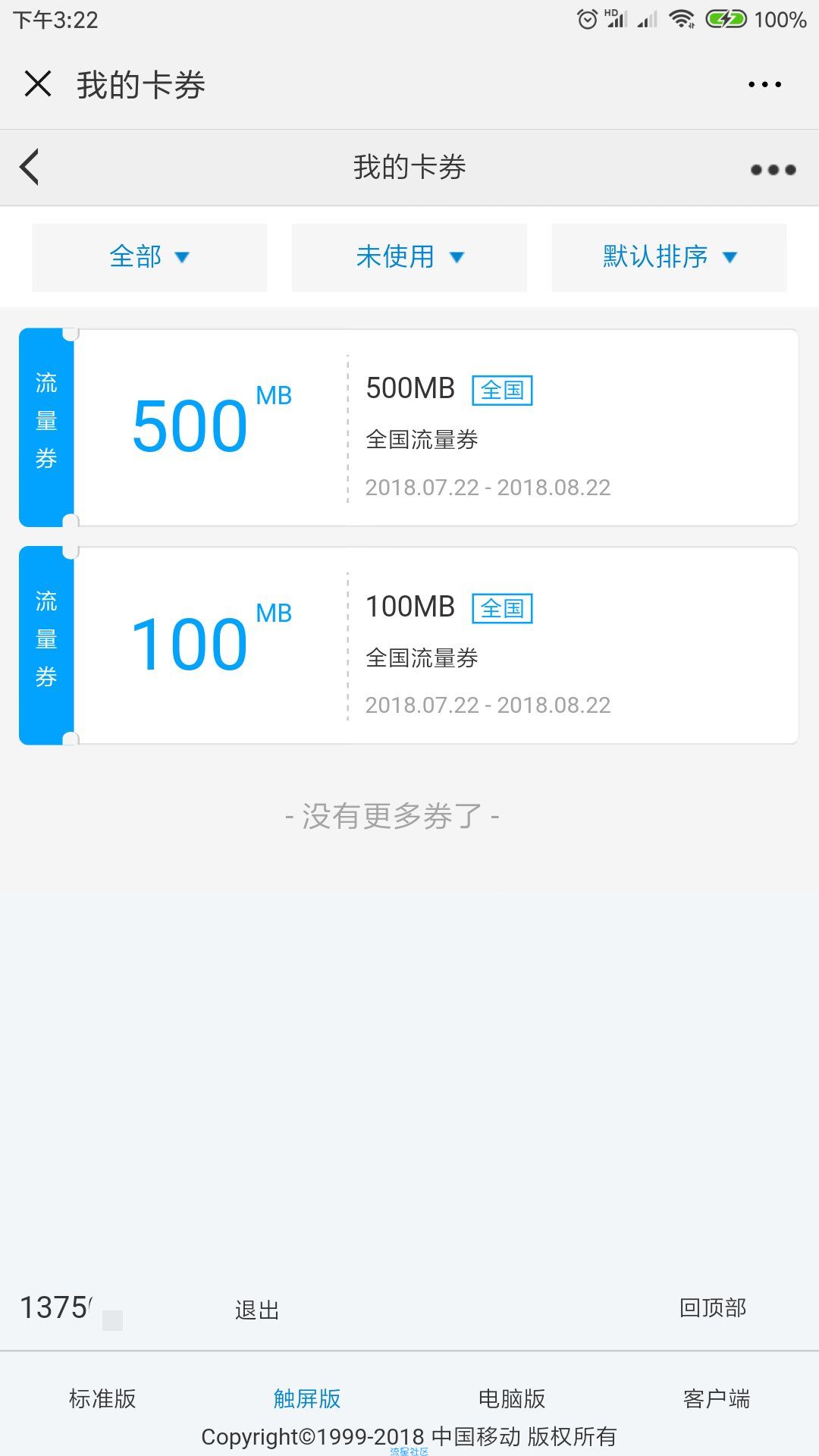Select the 触屏版 site version

point(307,1398)
